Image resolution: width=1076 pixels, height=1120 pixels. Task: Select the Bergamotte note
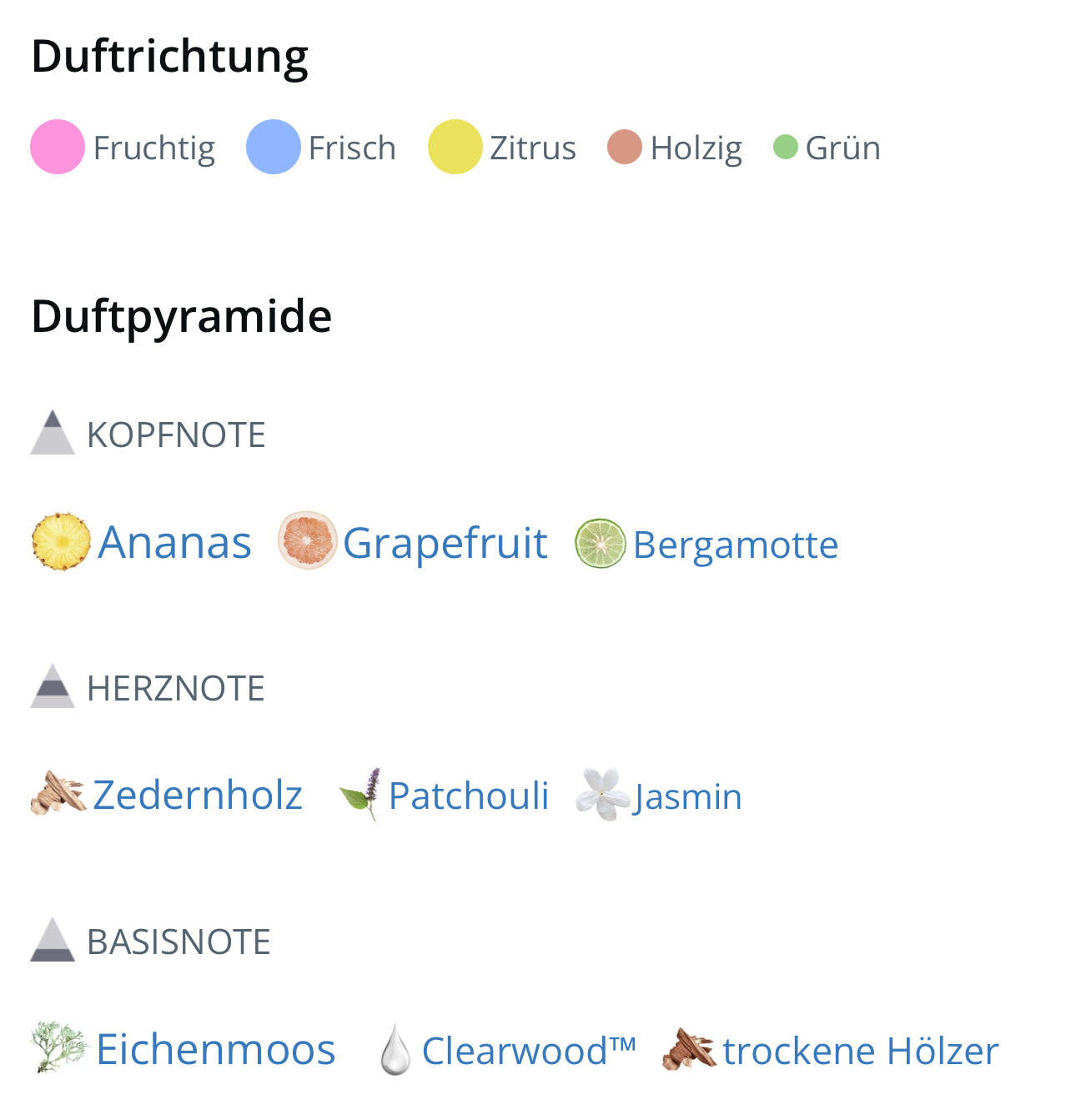click(x=735, y=545)
